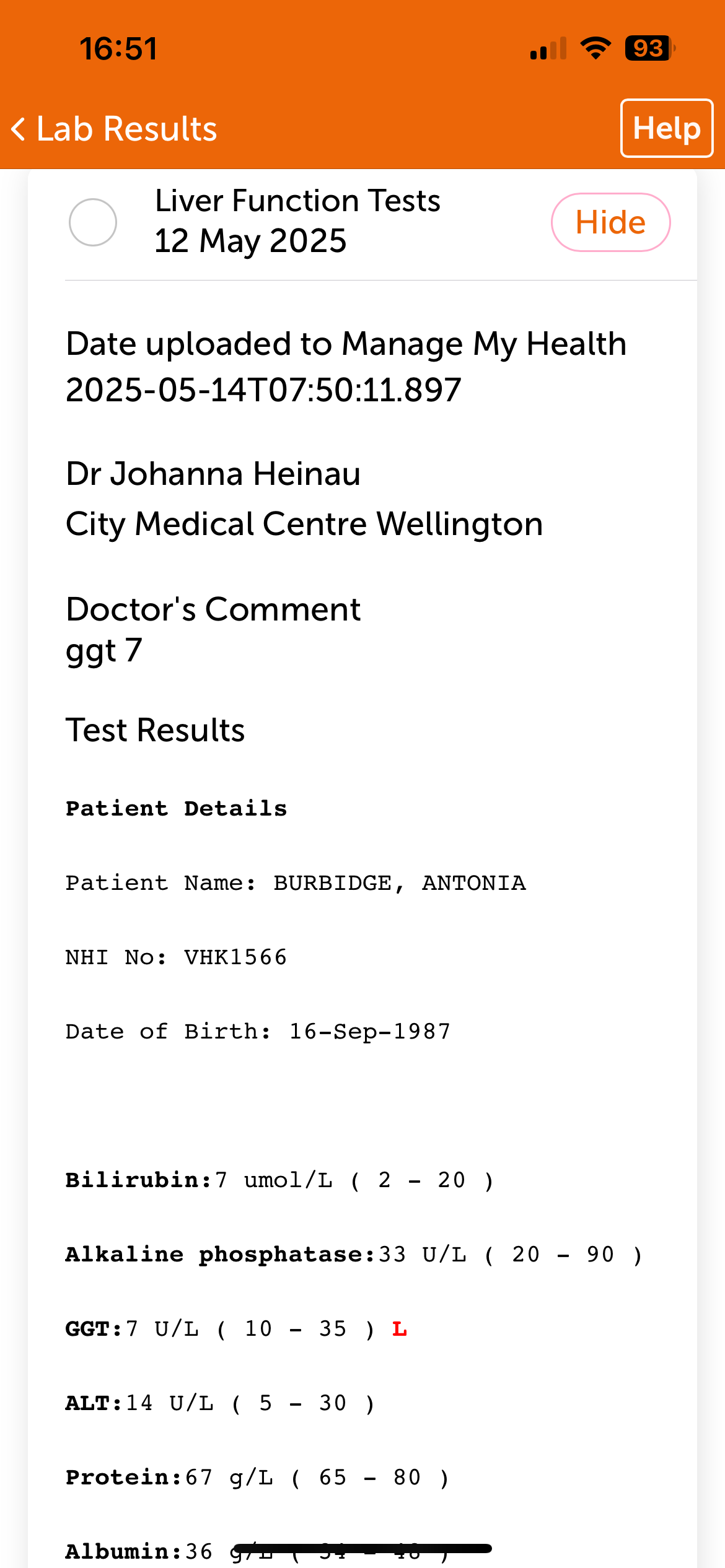The width and height of the screenshot is (725, 1568).
Task: Hide the Liver Function Tests result
Action: tap(610, 222)
